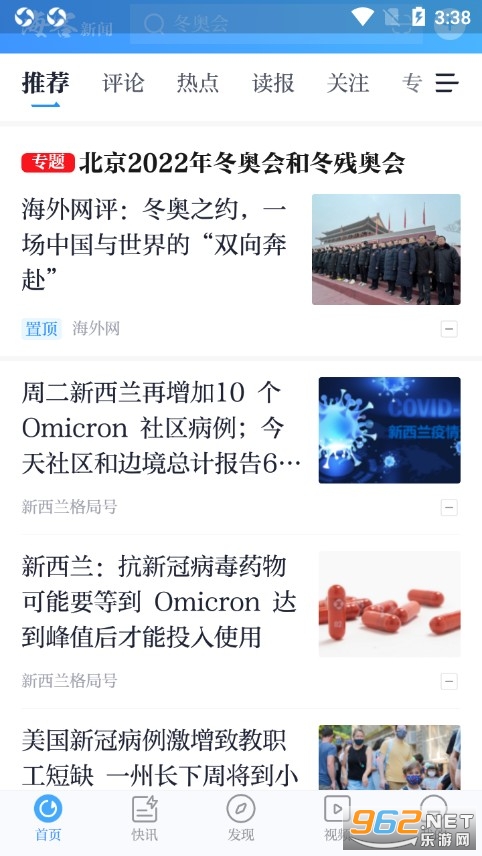This screenshot has height=856, width=482.
Task: Tap the minus icon on the Omicron社区病例 article
Action: pyautogui.click(x=449, y=507)
